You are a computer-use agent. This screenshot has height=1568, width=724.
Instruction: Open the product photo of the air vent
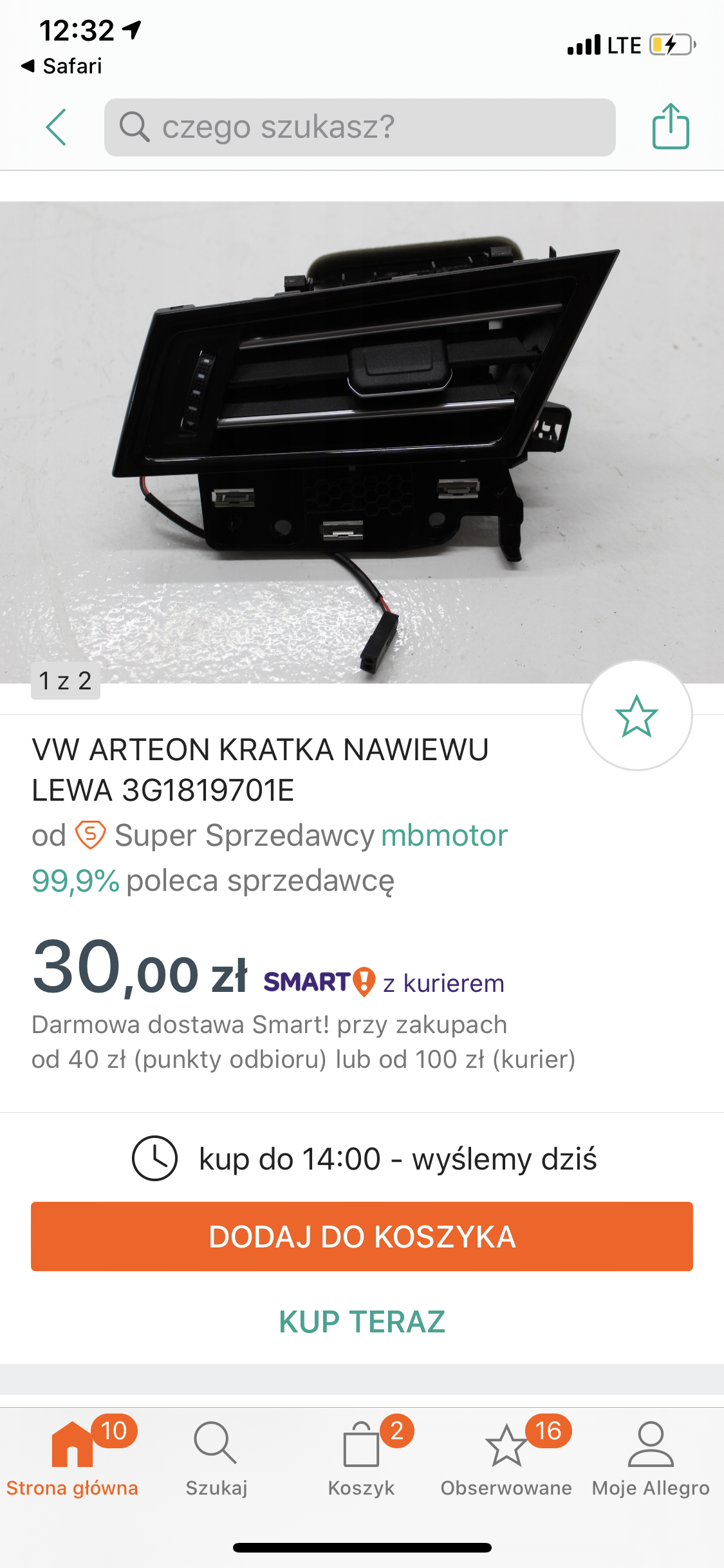click(x=362, y=442)
